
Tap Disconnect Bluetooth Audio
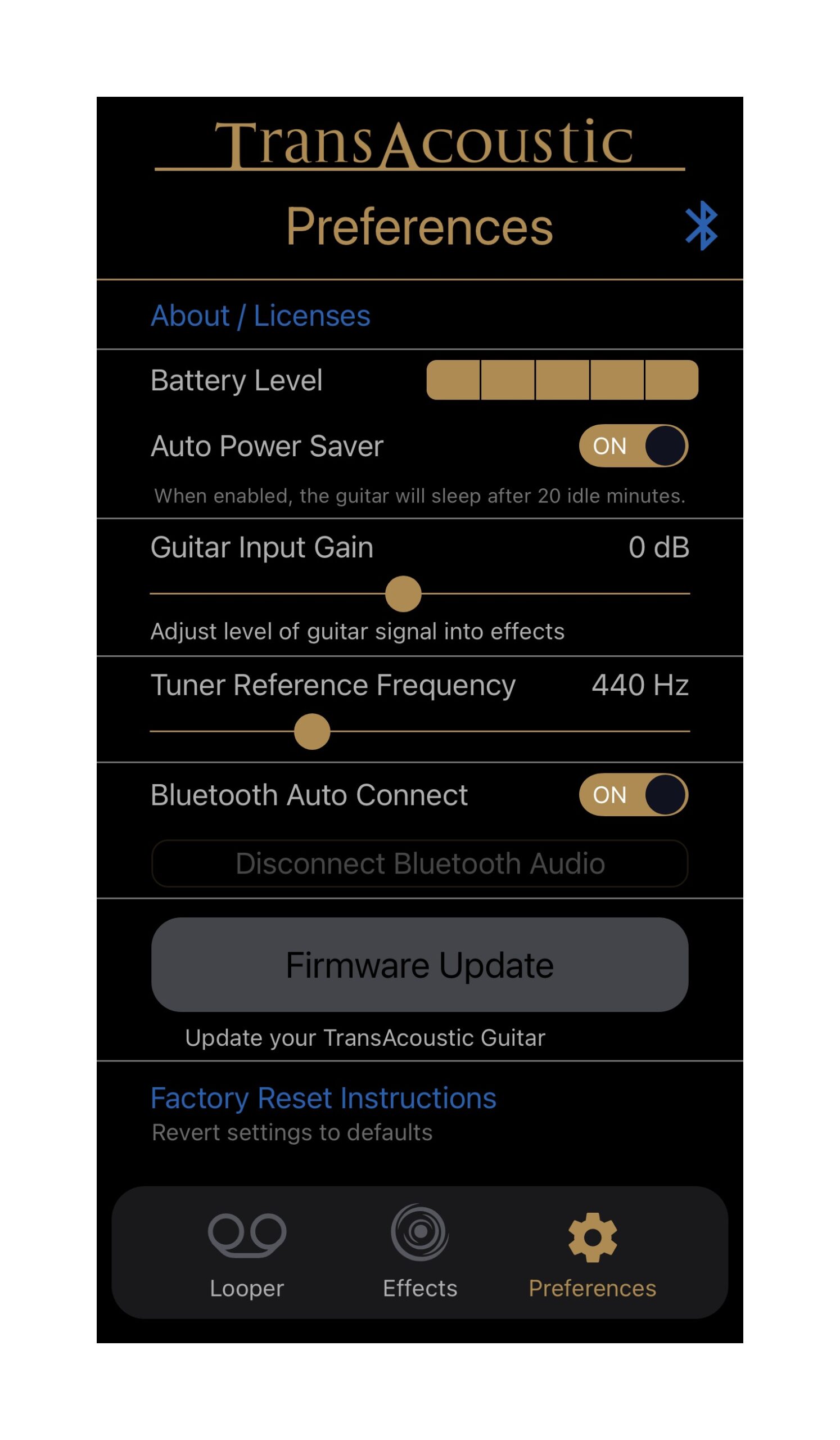(x=419, y=863)
